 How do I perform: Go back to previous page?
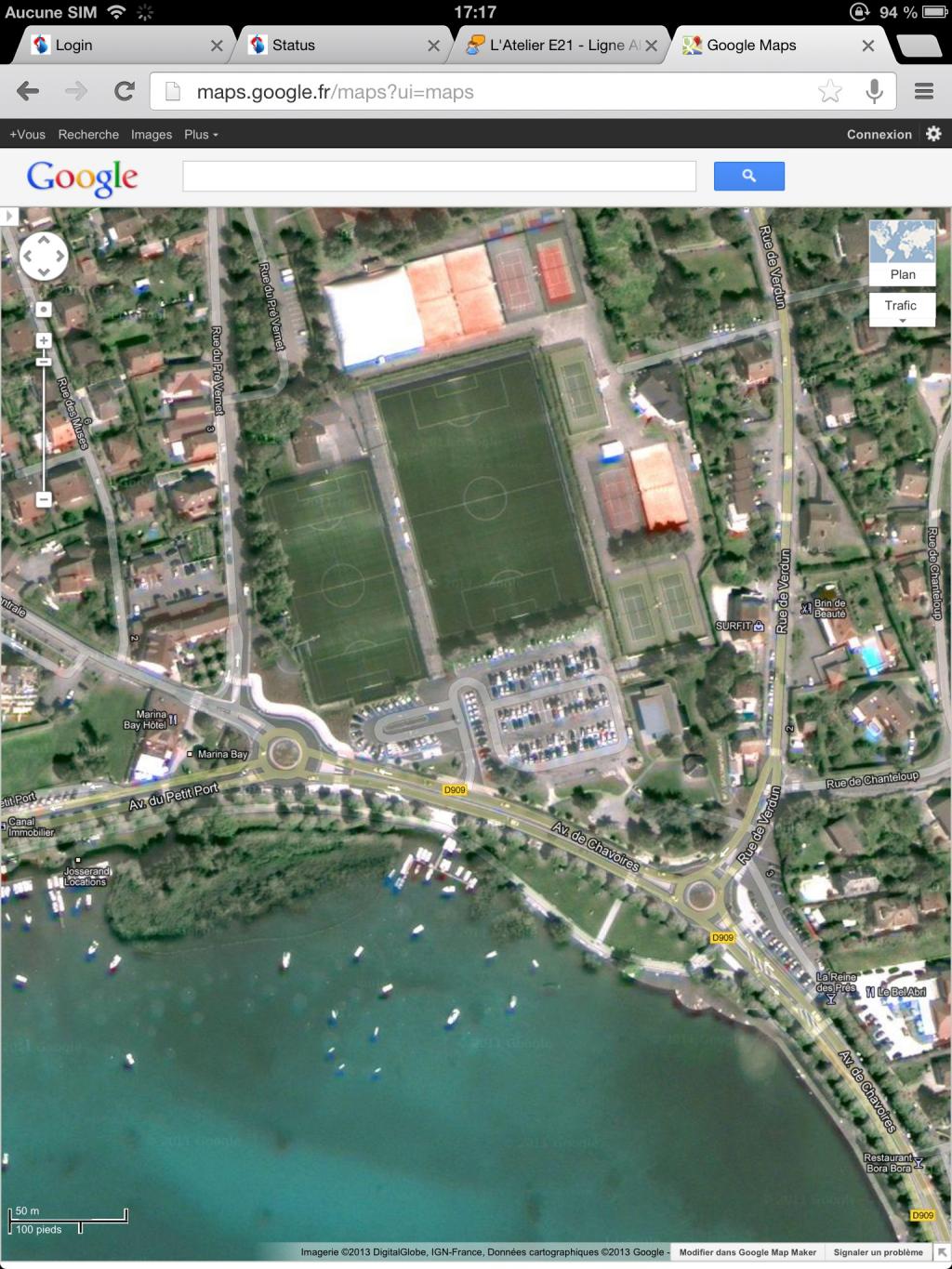tap(28, 91)
